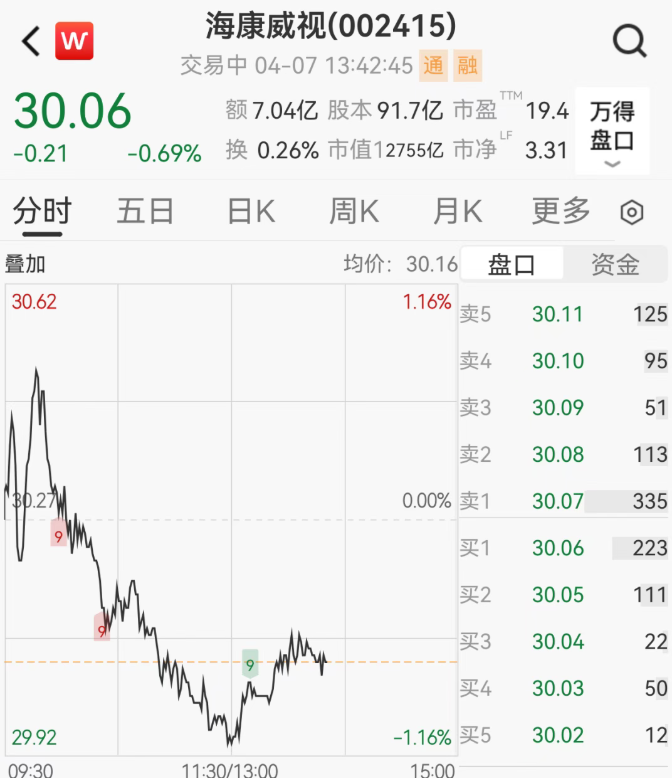Viewport: 672px width, 778px height.
Task: Select the 盘口 order book tab
Action: 512,264
